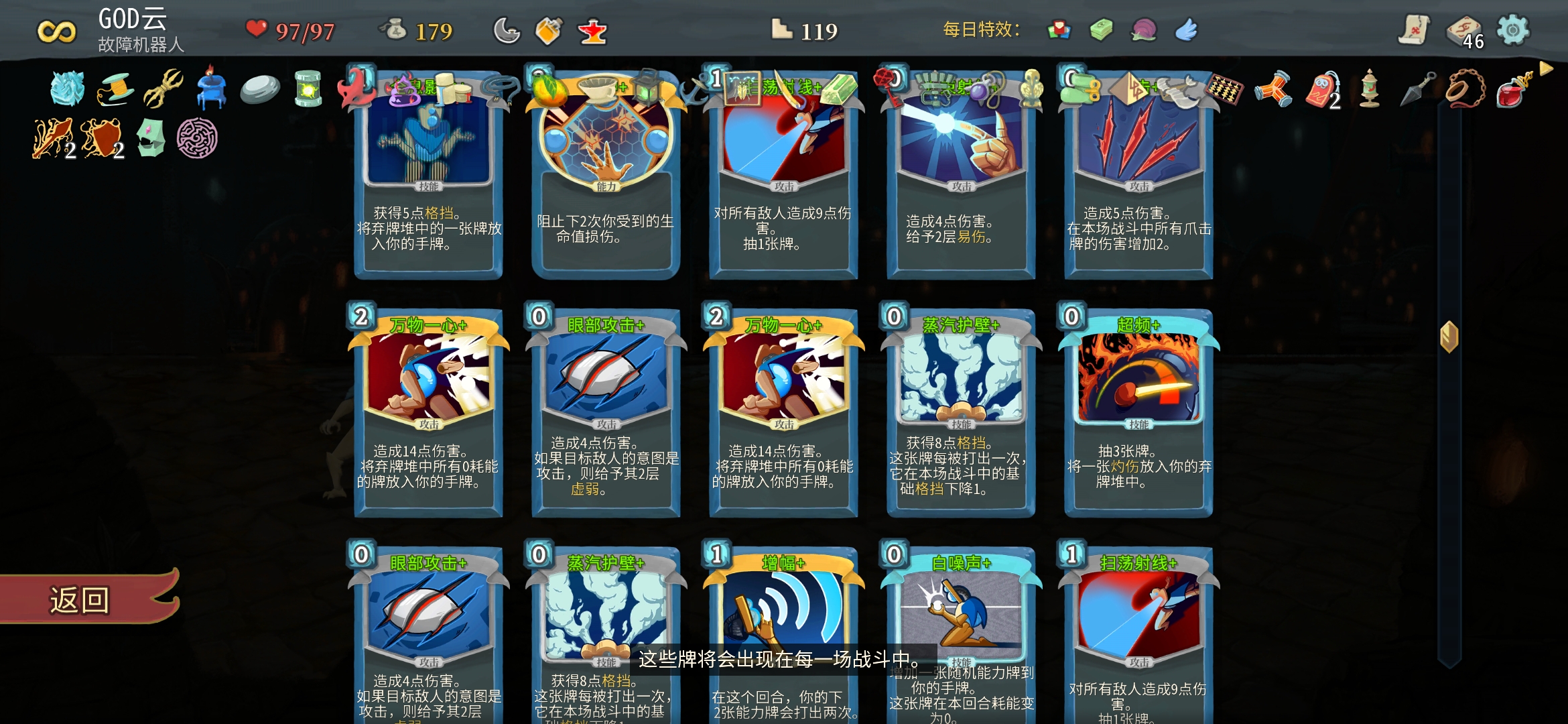Tap the 返回 back button
The height and width of the screenshot is (724, 1568).
pyautogui.click(x=80, y=600)
